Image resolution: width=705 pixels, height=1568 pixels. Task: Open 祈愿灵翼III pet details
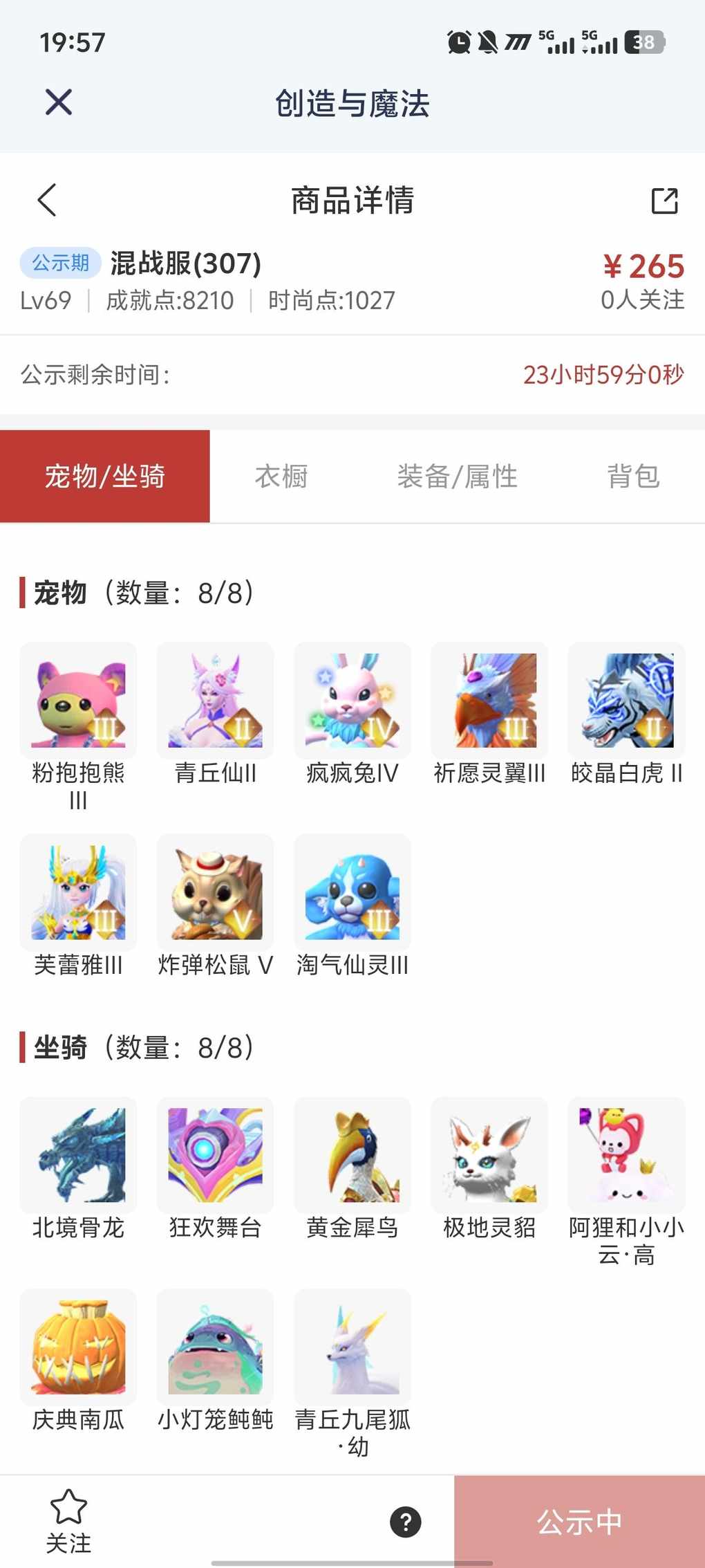click(489, 700)
